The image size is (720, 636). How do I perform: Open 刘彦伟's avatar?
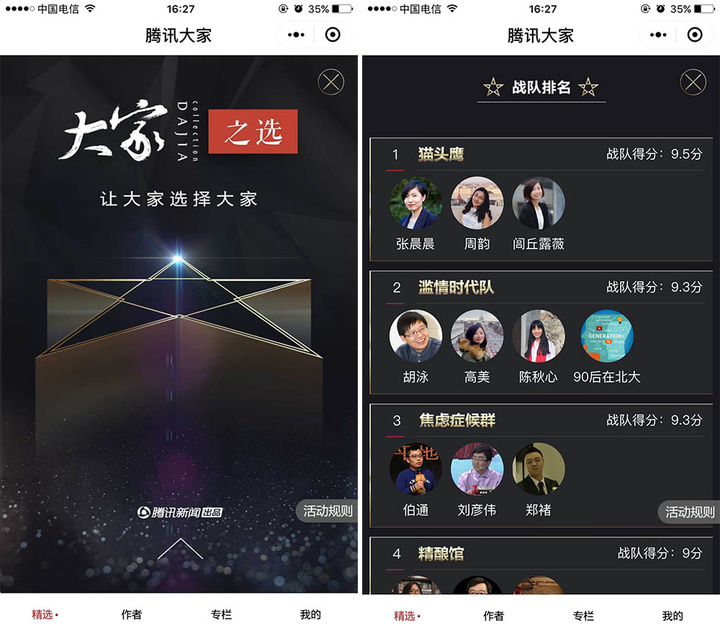(477, 468)
